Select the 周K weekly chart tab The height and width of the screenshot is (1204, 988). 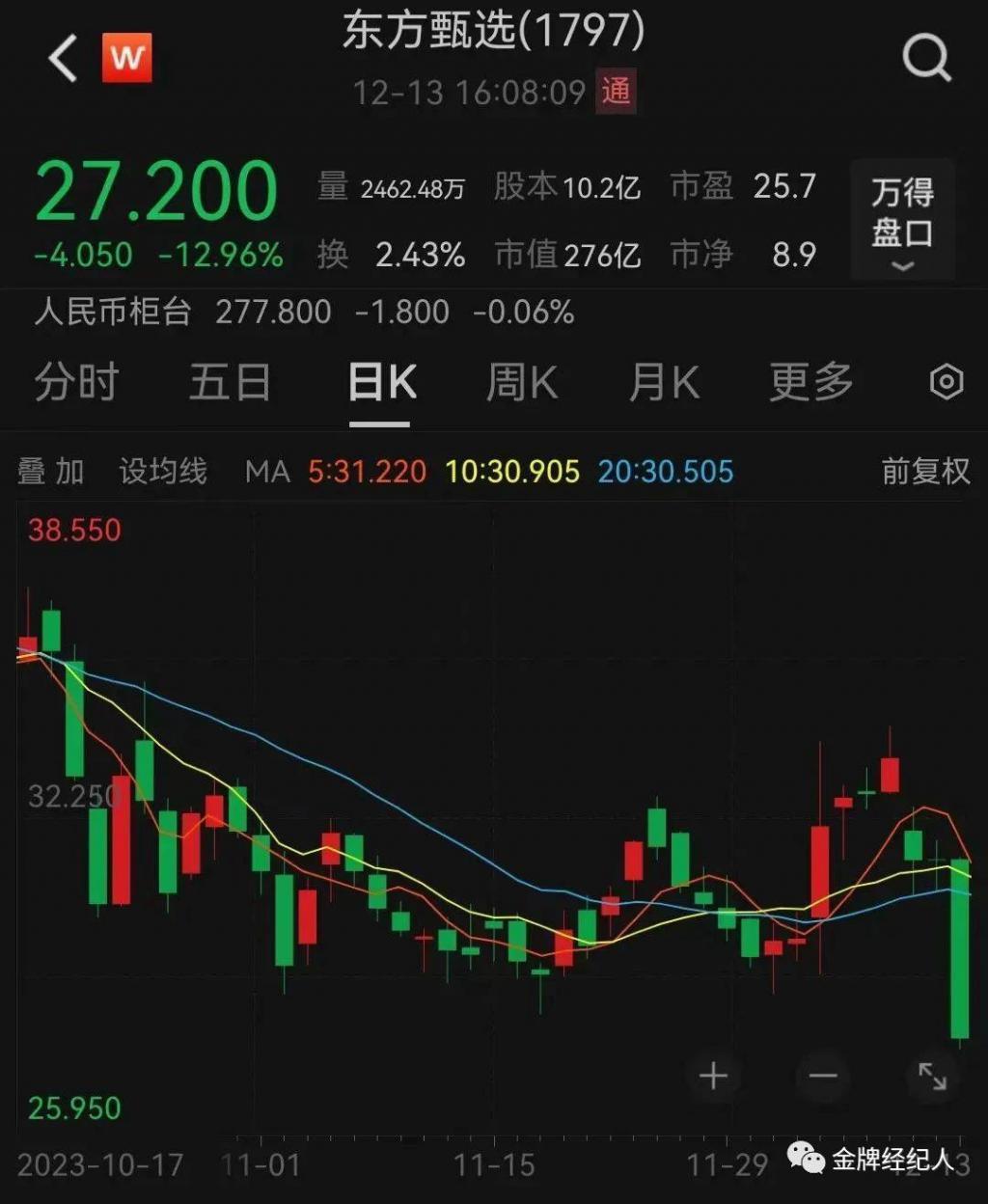tap(521, 382)
